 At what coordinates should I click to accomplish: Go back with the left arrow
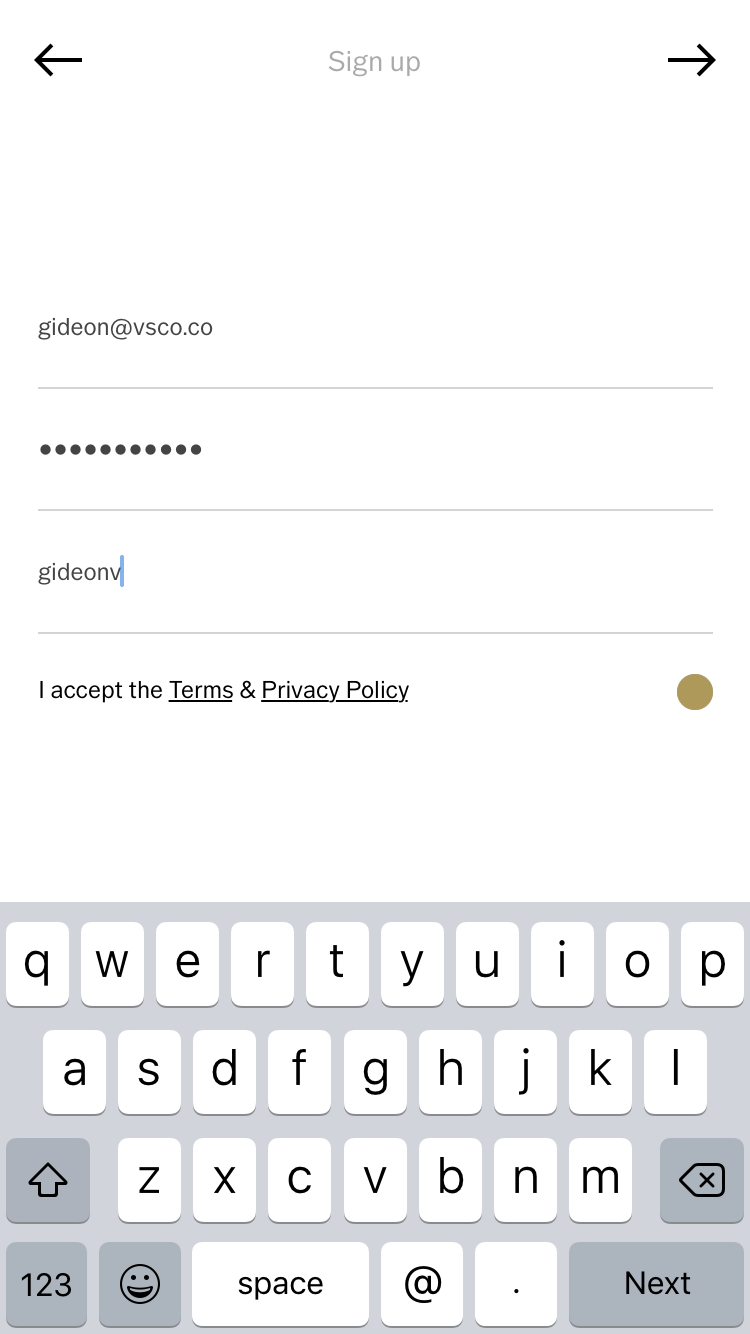[58, 61]
